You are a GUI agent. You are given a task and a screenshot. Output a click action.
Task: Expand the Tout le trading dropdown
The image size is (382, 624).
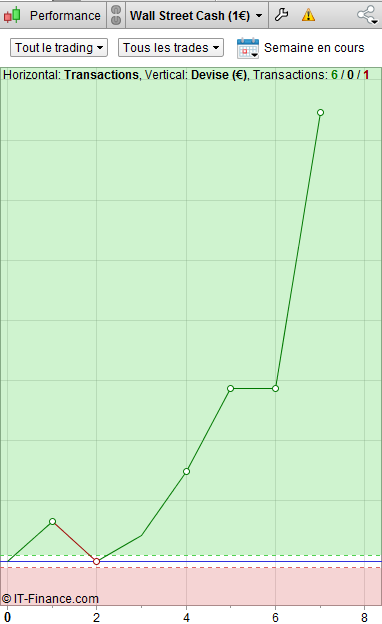point(59,48)
